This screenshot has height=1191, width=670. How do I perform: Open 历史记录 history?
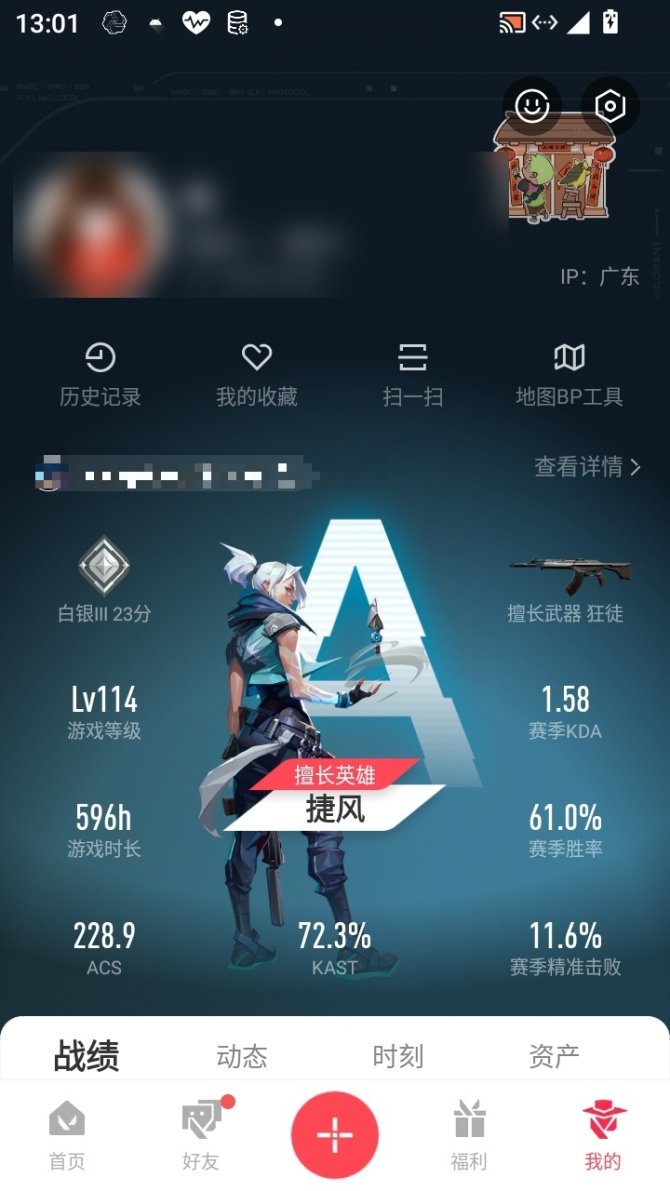point(100,374)
